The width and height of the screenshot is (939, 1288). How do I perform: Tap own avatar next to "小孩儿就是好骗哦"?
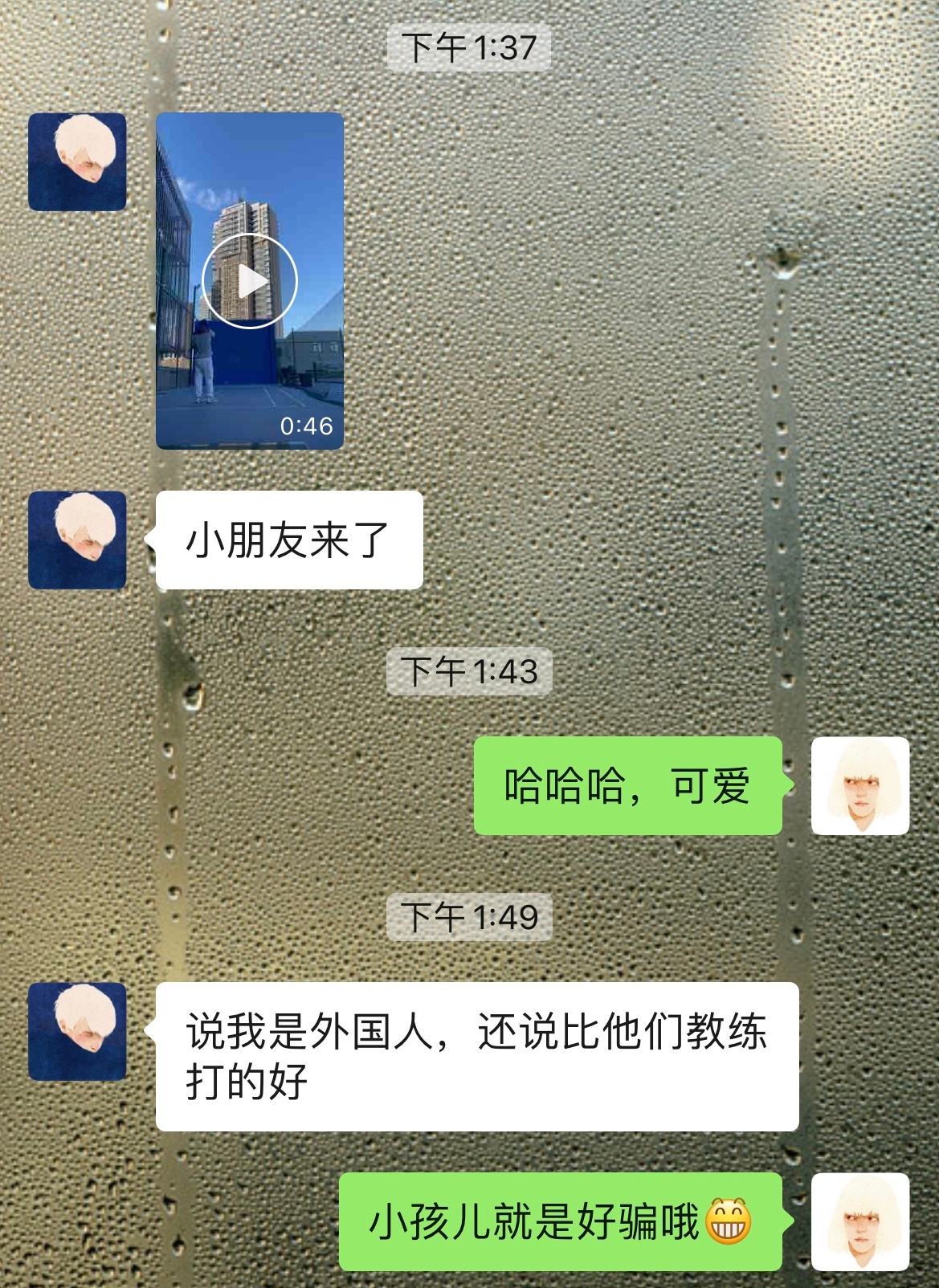click(x=860, y=1221)
